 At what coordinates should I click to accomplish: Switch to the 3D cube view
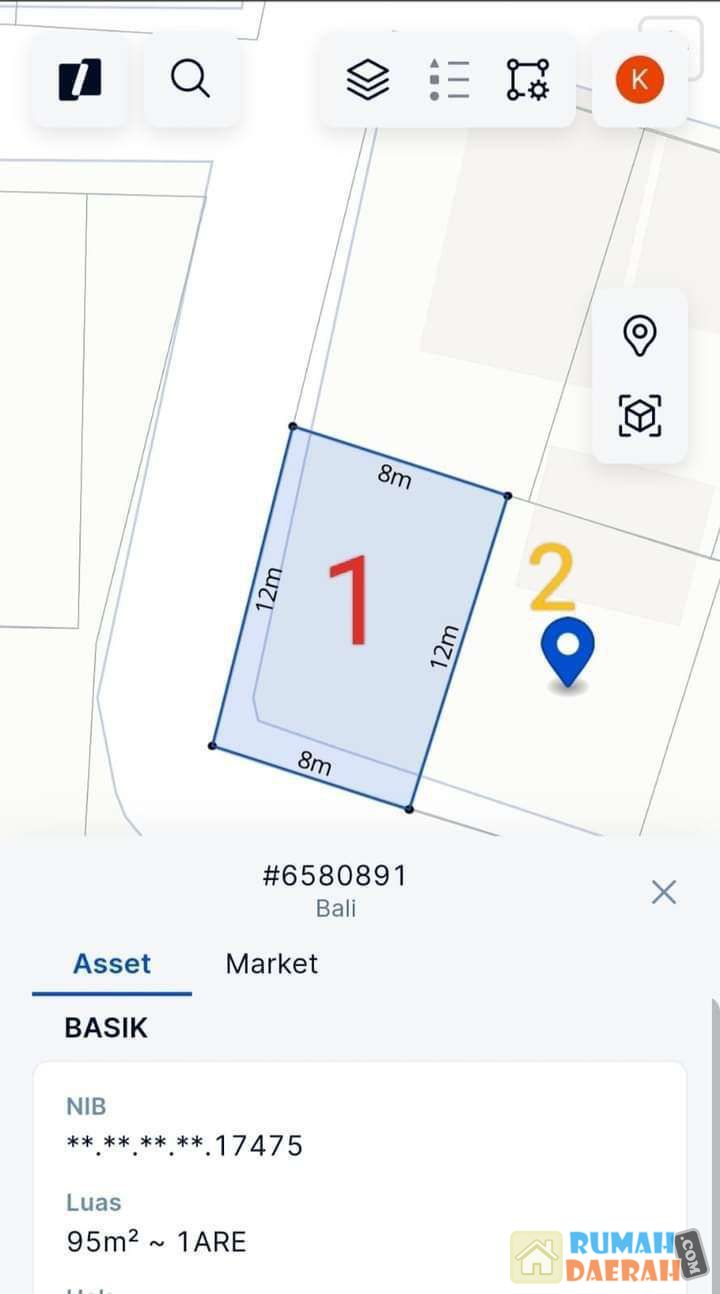point(640,415)
